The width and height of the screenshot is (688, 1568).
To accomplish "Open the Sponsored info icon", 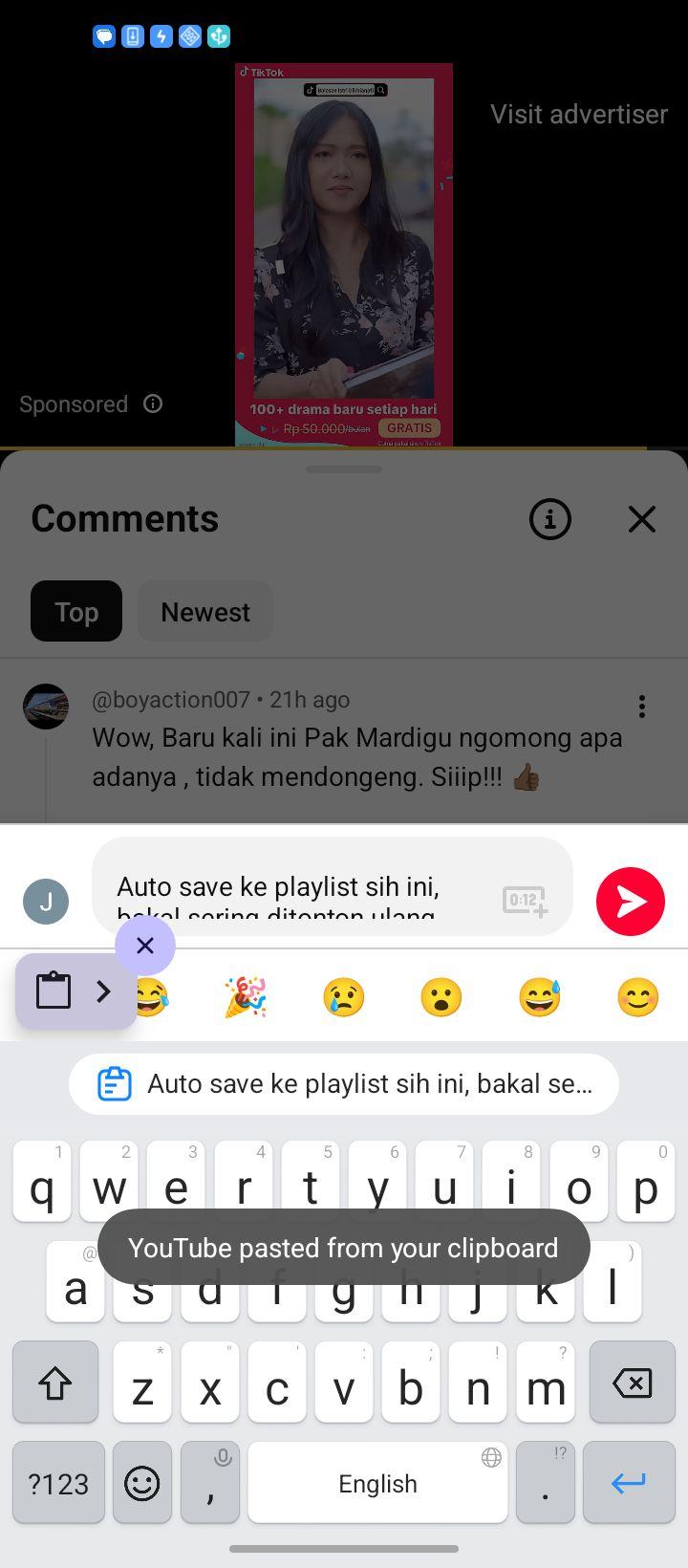I will tap(153, 403).
